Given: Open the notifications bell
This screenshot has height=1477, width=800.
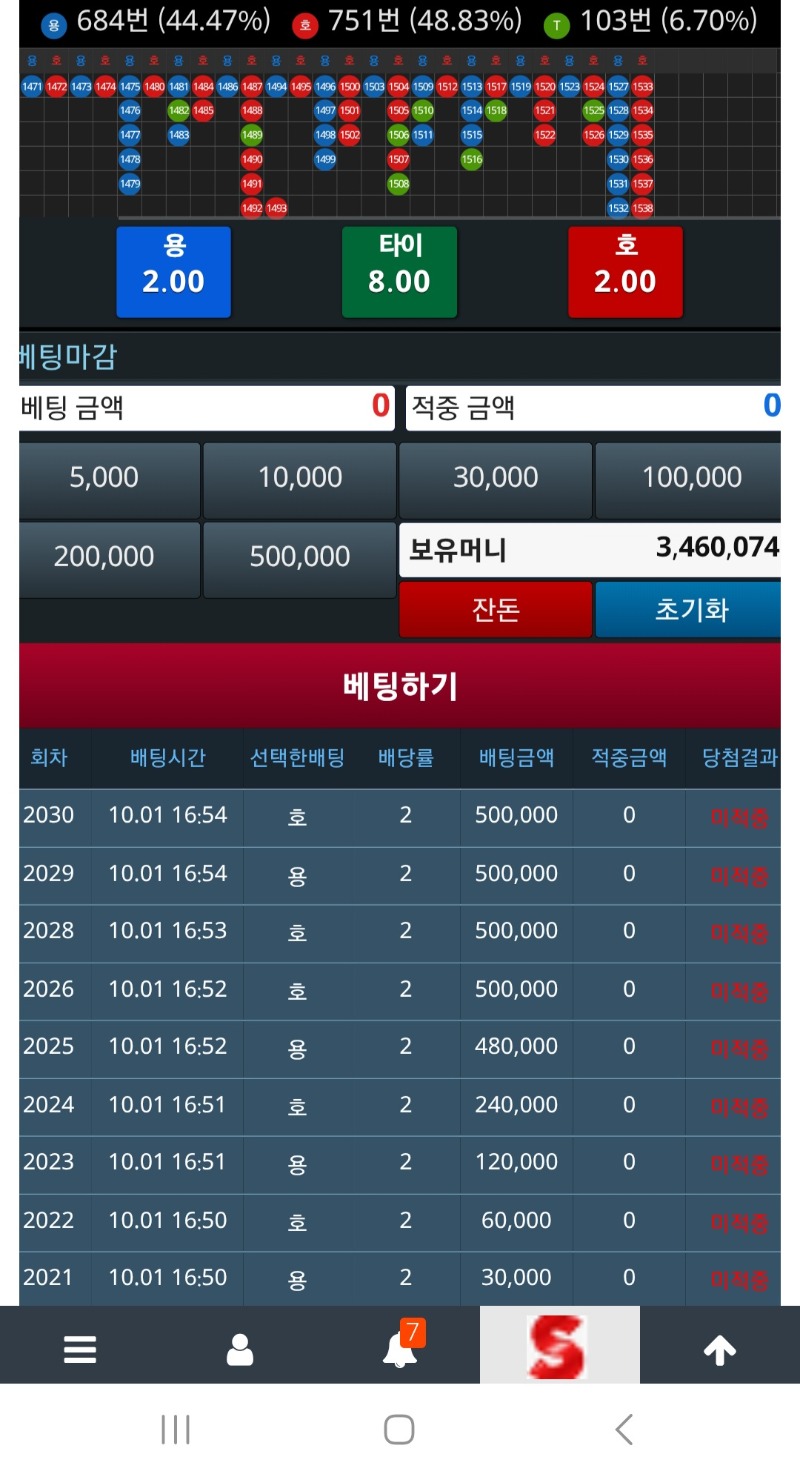Looking at the screenshot, I should [x=400, y=1350].
